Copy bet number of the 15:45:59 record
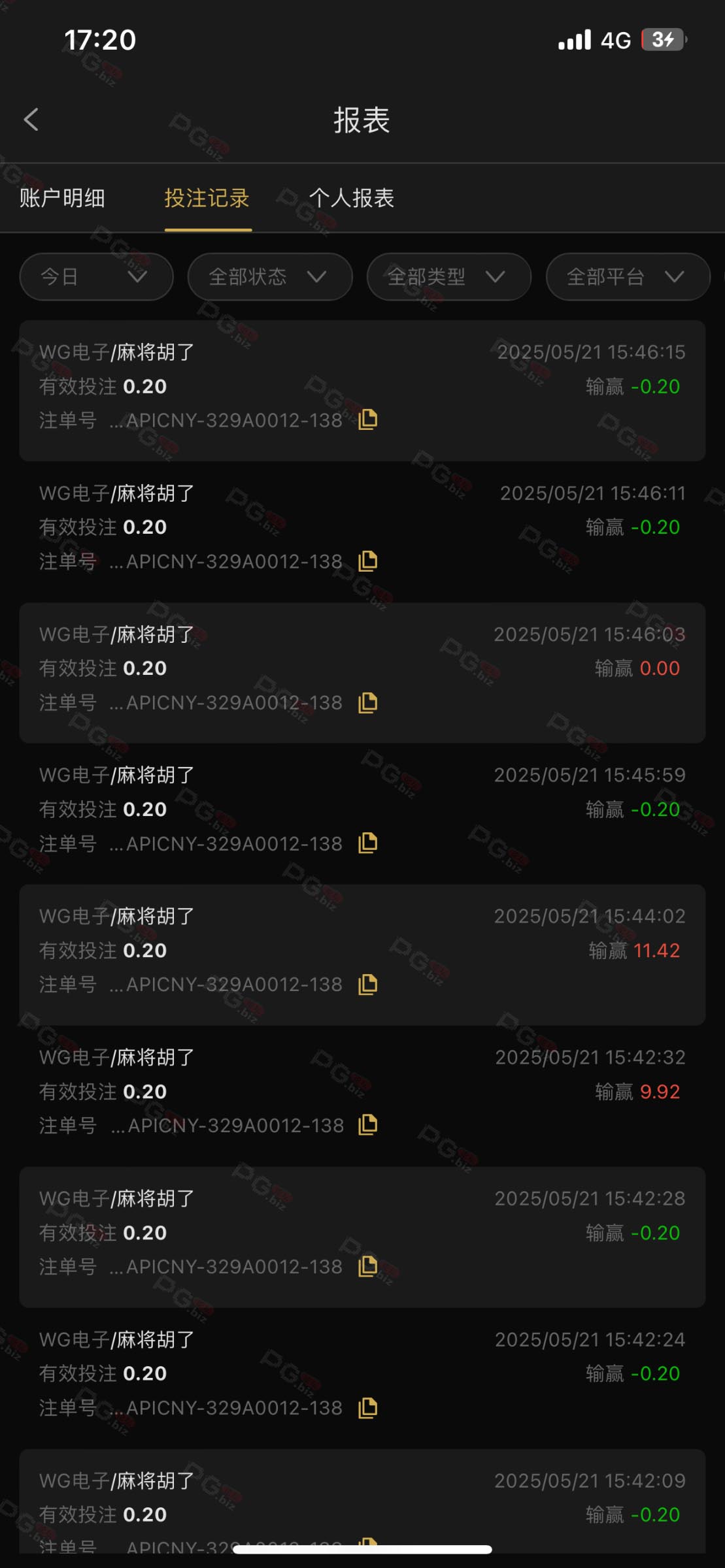 [x=368, y=843]
